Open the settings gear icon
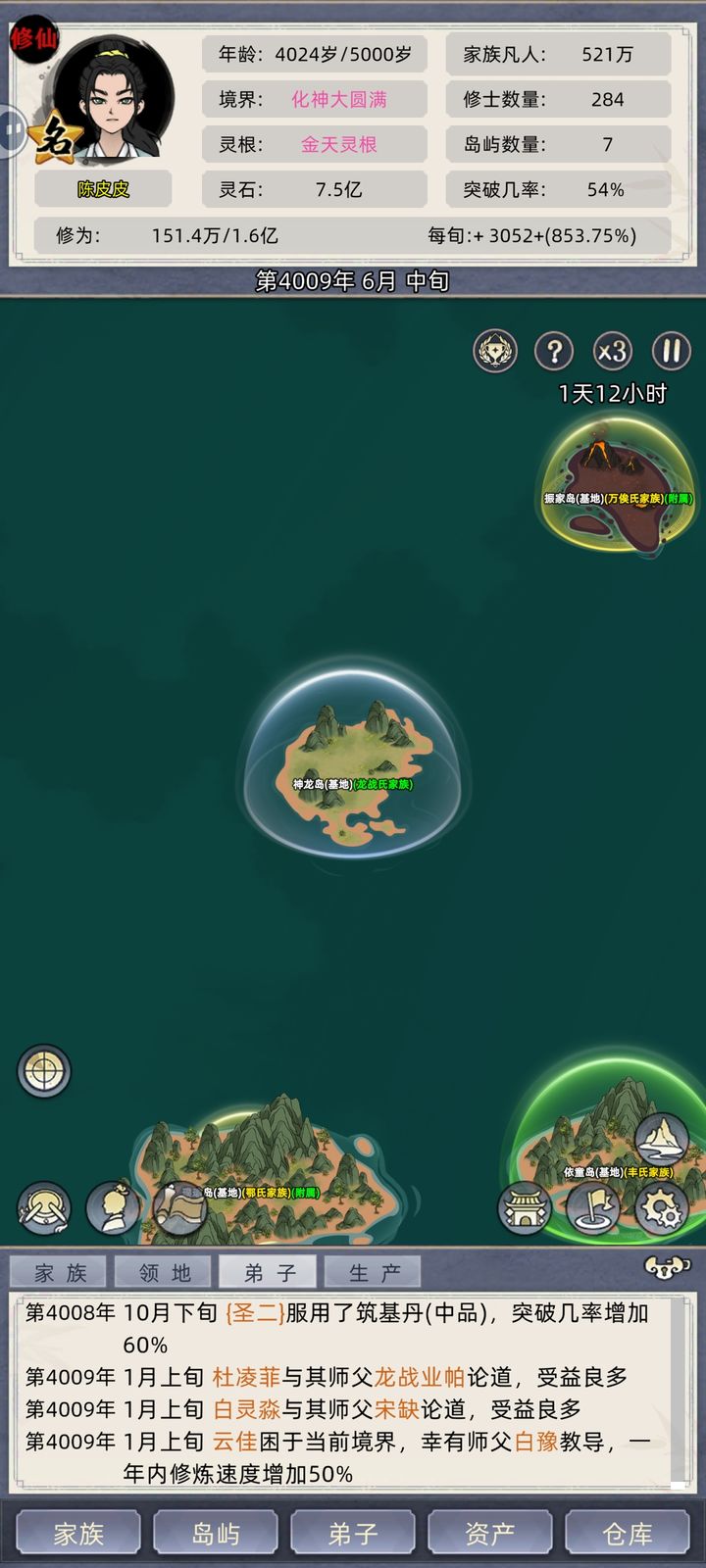 pos(662,1206)
